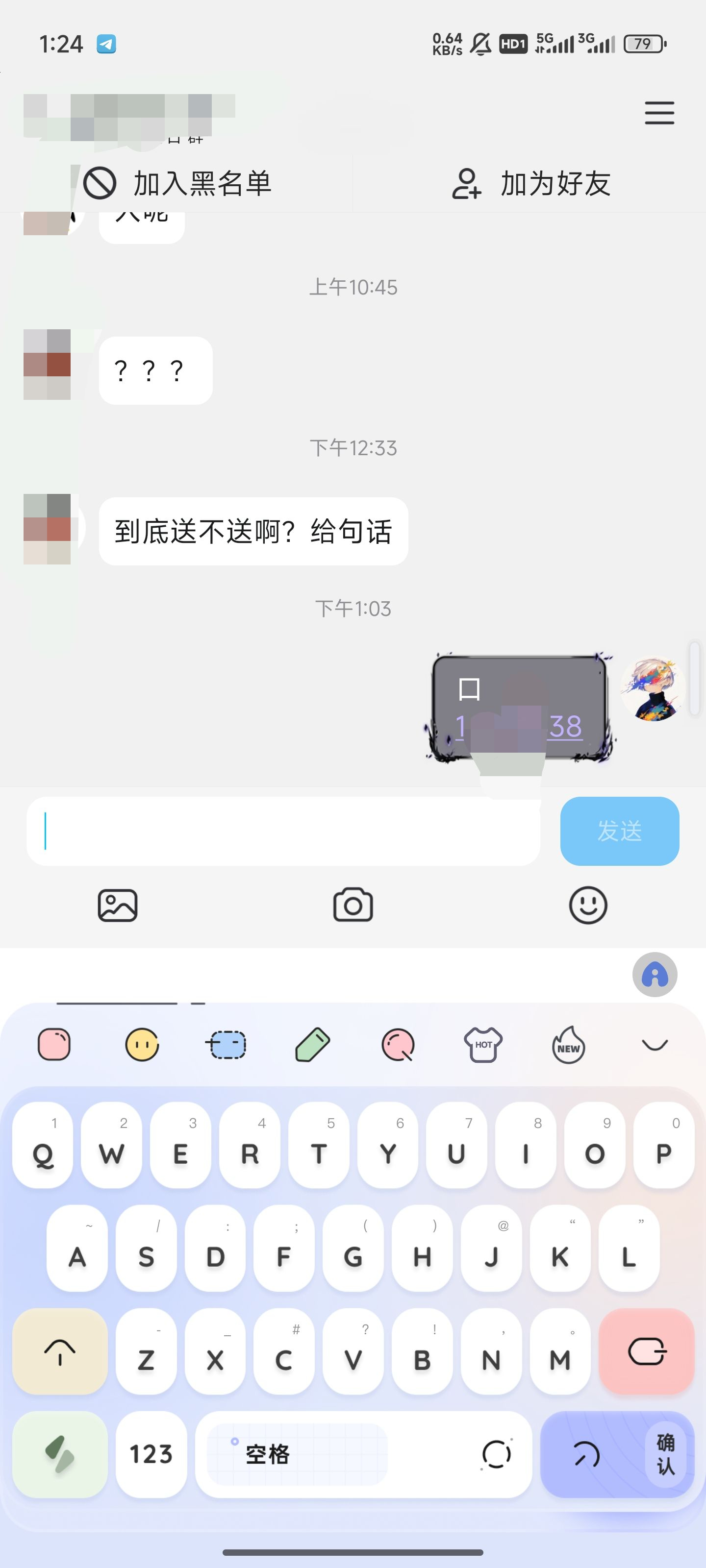Open keyboard yellow face emoji toolbar icon

coord(142,1045)
